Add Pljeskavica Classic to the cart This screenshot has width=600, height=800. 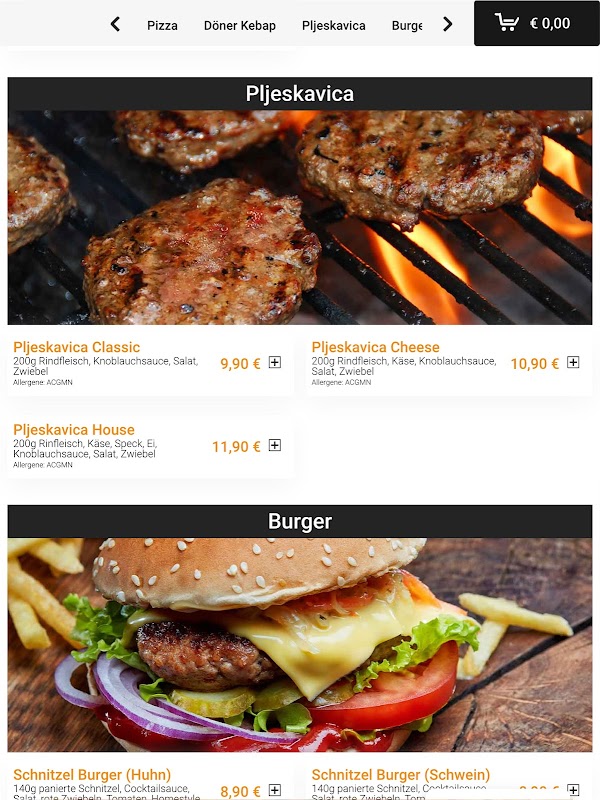(x=275, y=363)
